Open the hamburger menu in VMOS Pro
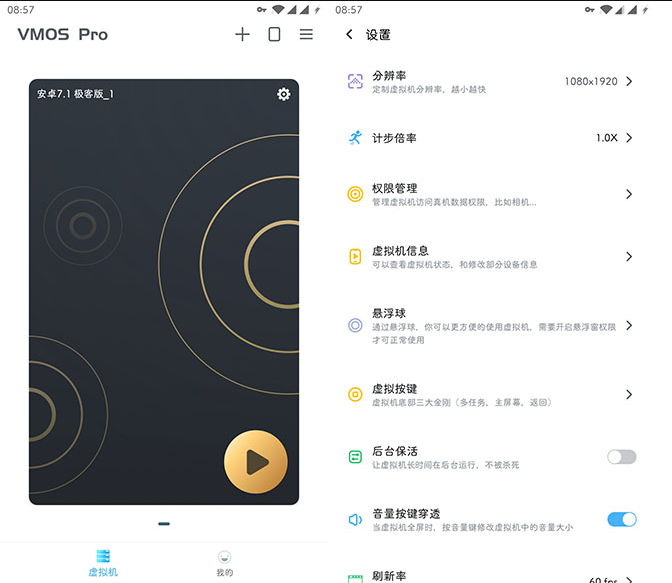 pyautogui.click(x=306, y=34)
